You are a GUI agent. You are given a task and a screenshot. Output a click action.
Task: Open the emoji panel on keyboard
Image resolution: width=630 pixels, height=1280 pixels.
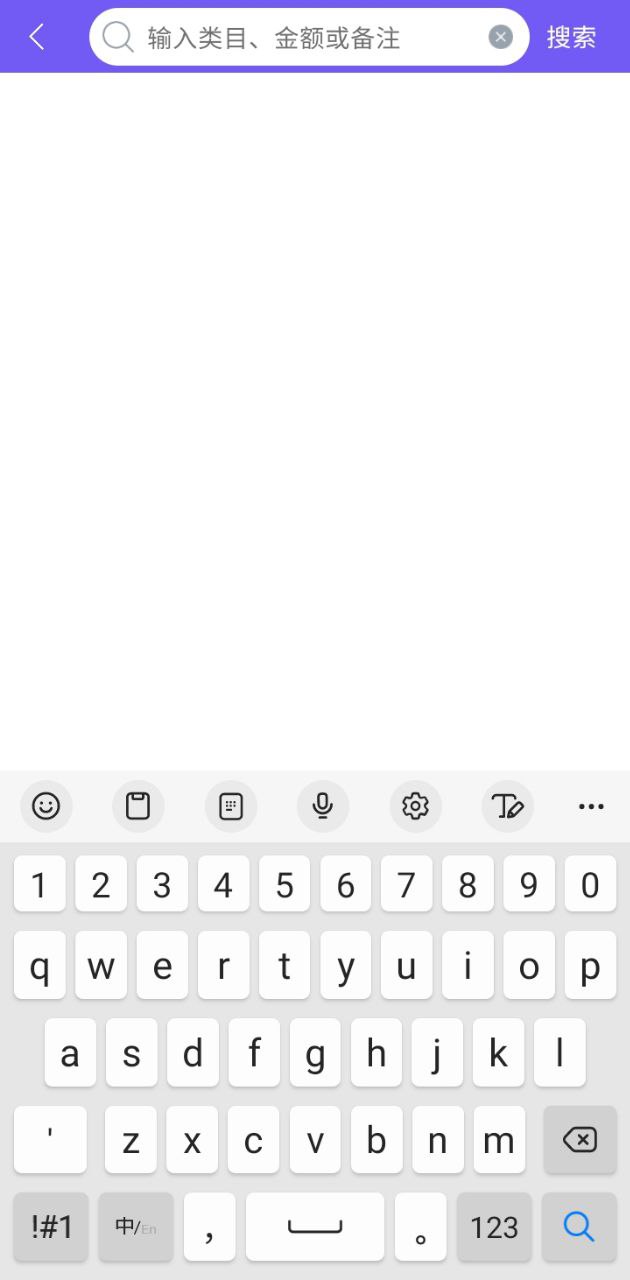tap(46, 806)
